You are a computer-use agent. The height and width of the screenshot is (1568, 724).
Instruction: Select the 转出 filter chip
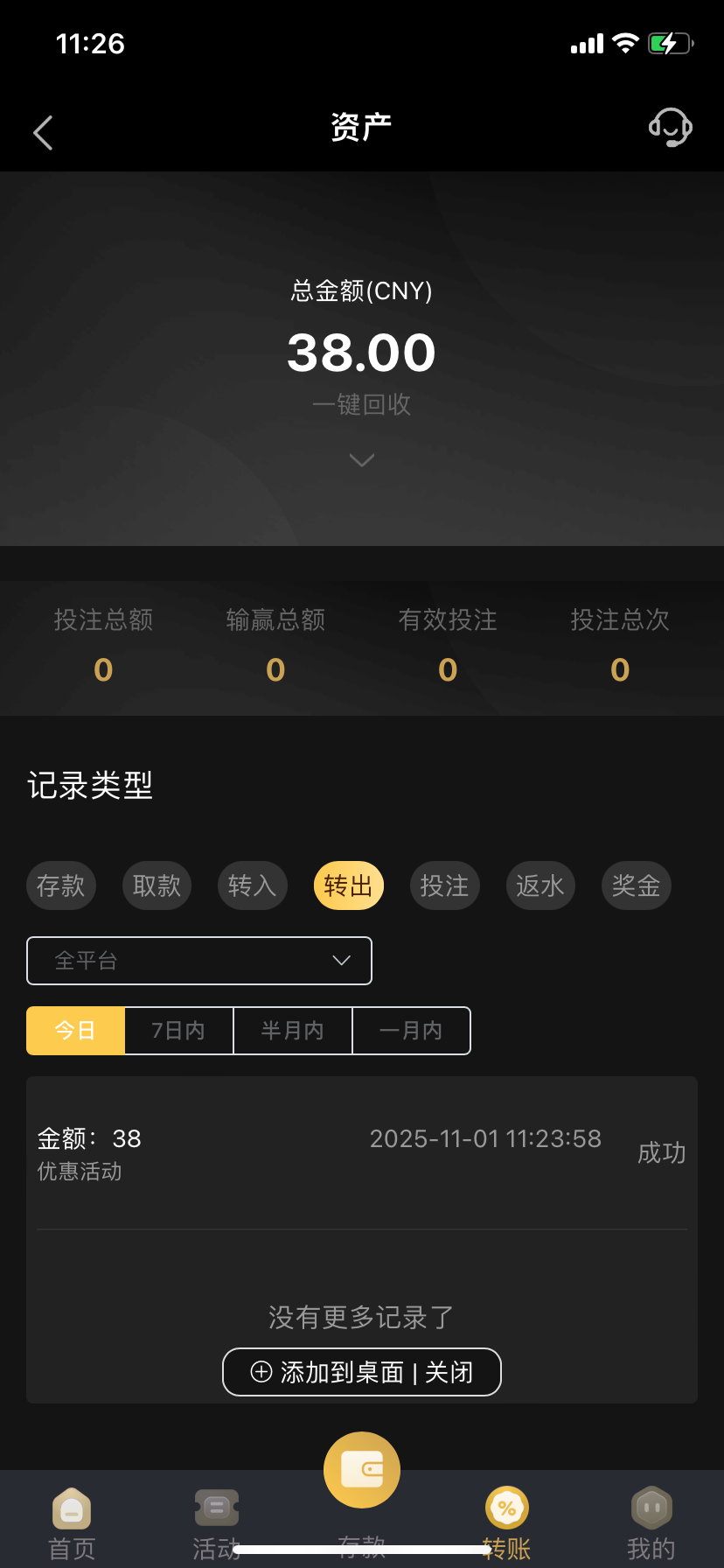(348, 885)
